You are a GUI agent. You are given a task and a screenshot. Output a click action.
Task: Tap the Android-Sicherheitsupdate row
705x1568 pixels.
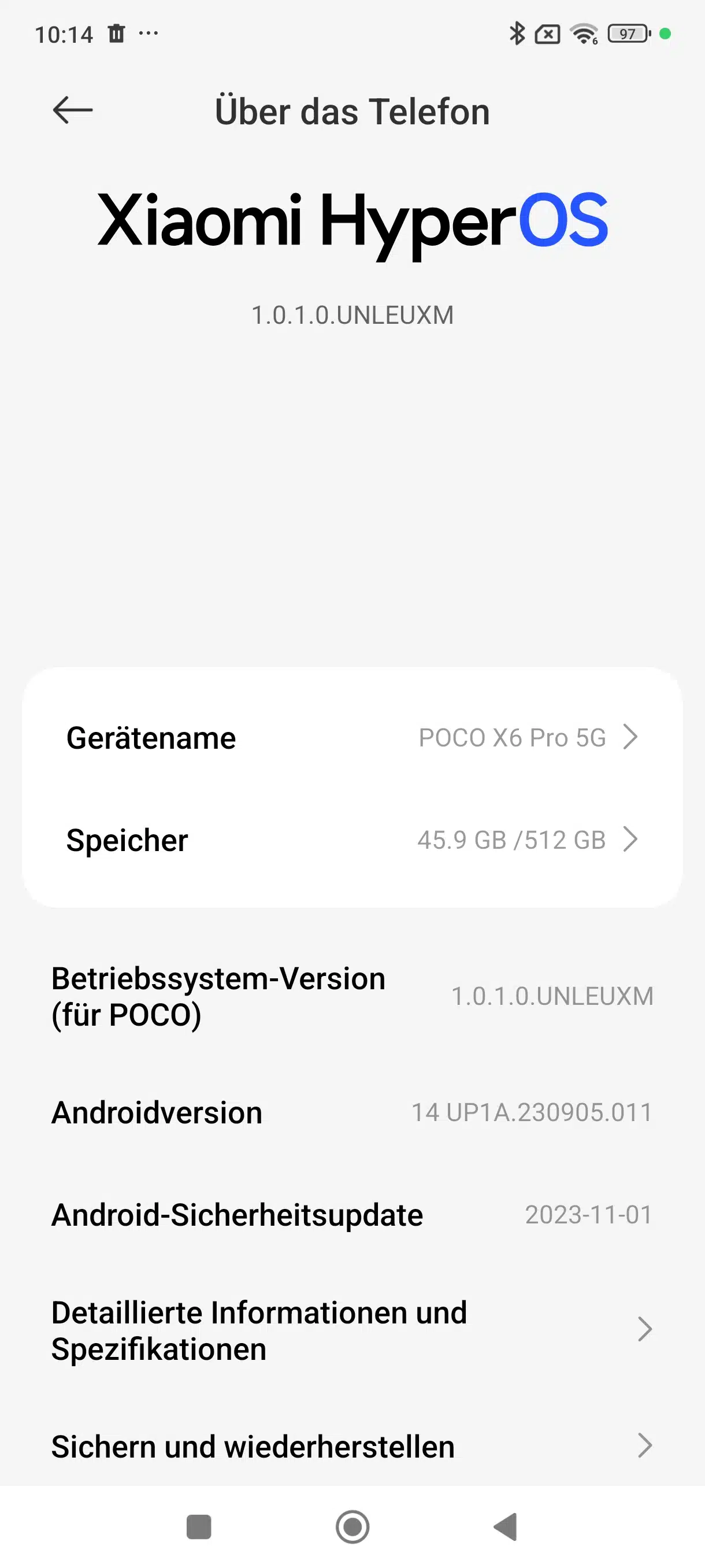[x=352, y=1214]
